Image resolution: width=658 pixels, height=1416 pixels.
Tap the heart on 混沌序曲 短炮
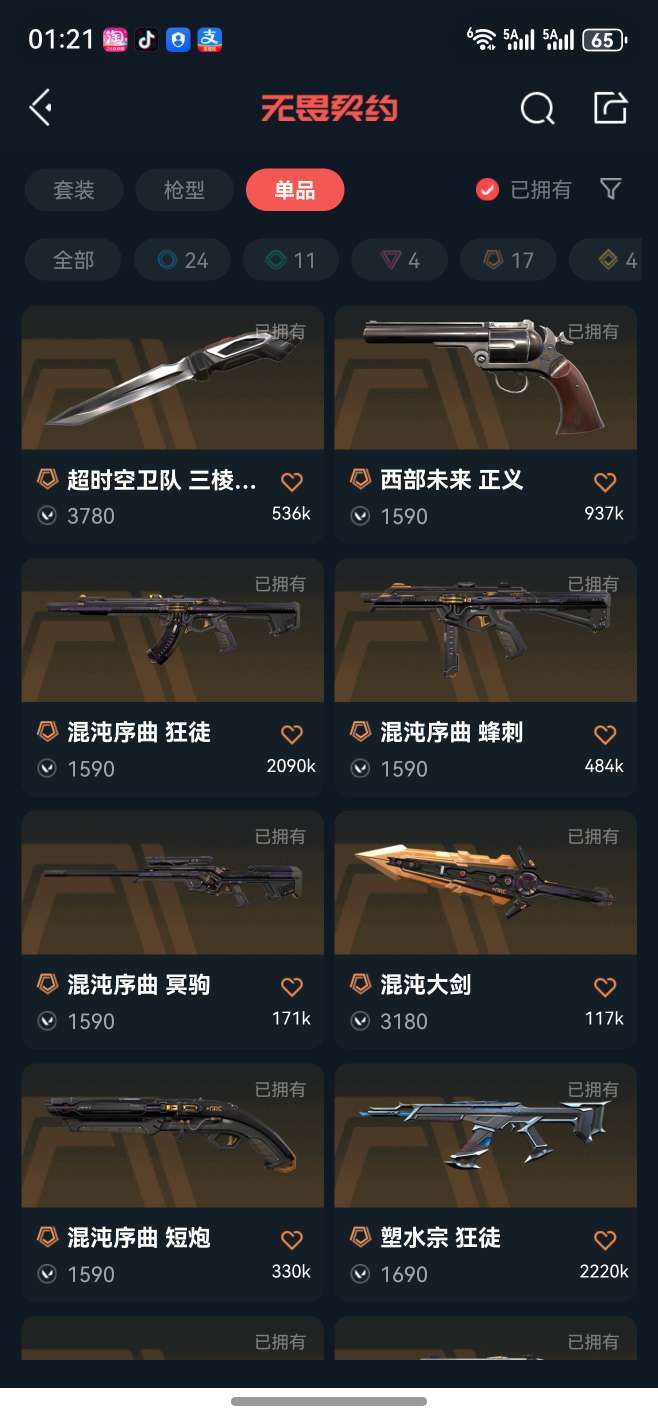pos(292,1240)
